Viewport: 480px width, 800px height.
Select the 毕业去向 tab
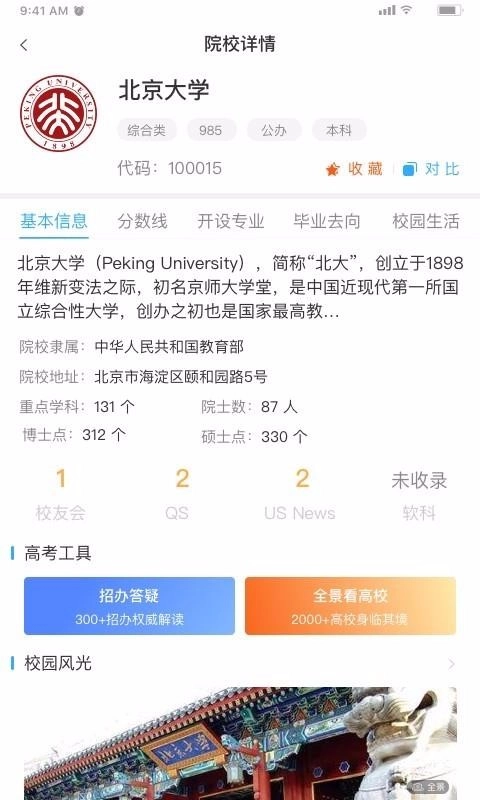pos(326,221)
